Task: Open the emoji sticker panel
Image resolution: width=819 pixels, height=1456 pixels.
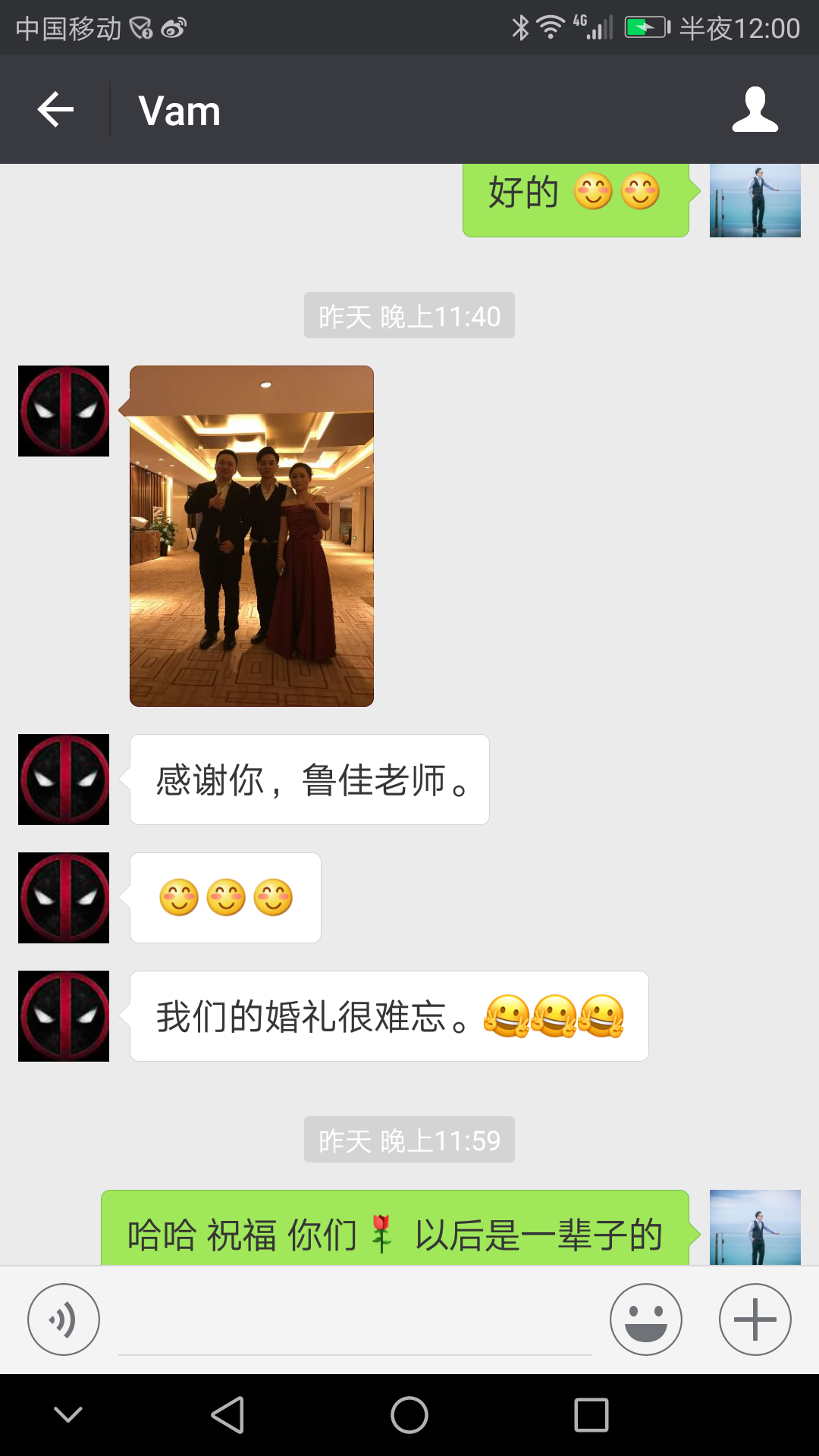Action: click(x=646, y=1319)
